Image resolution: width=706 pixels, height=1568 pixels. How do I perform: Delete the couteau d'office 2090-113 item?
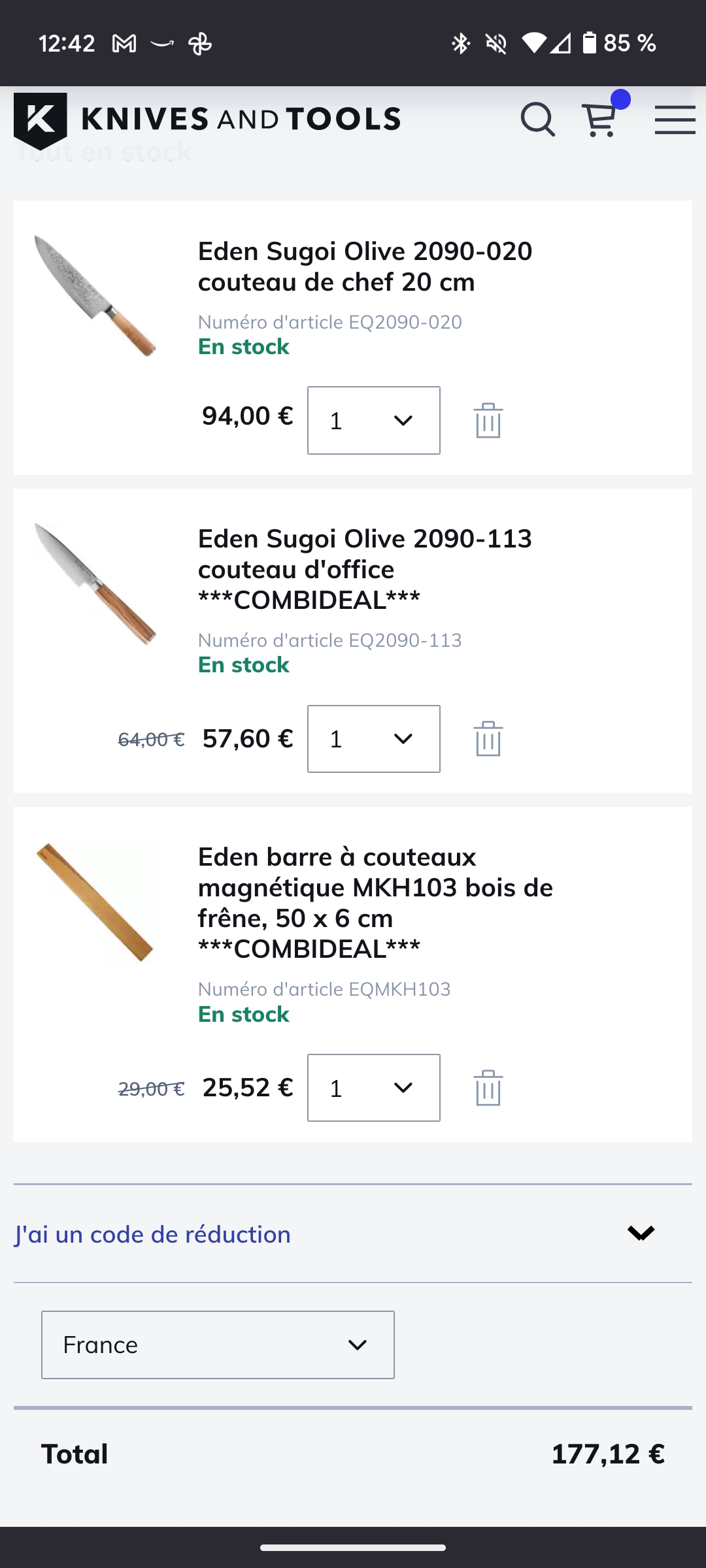[x=488, y=739]
